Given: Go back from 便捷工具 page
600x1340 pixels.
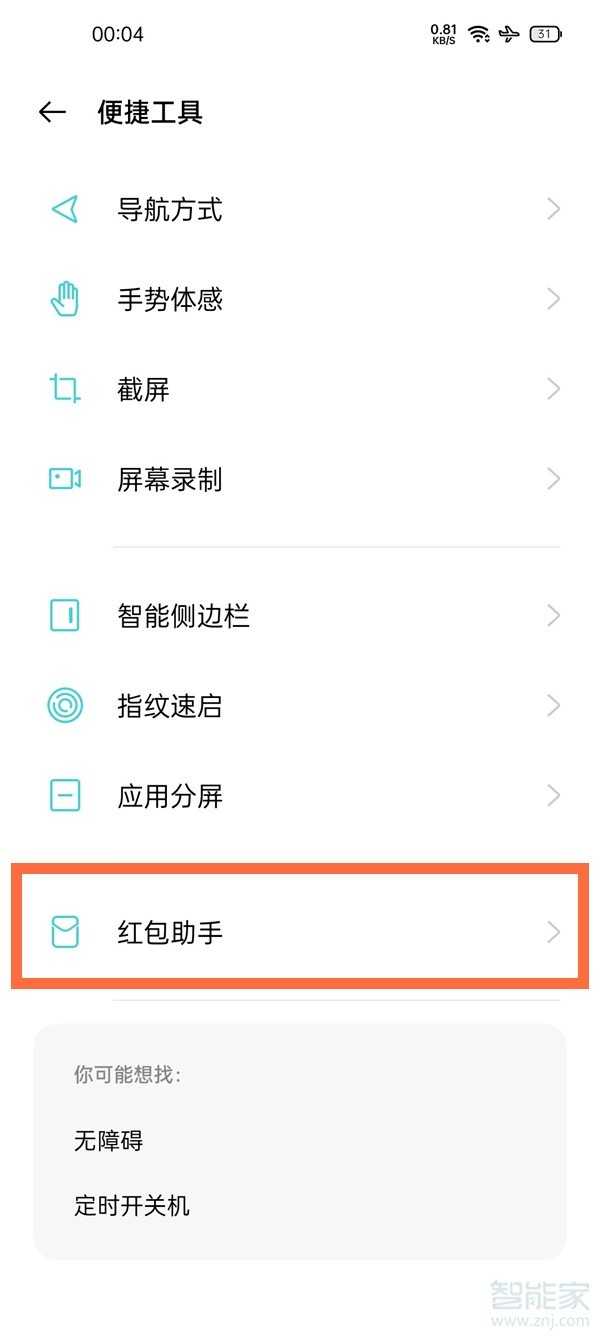Looking at the screenshot, I should (x=52, y=113).
